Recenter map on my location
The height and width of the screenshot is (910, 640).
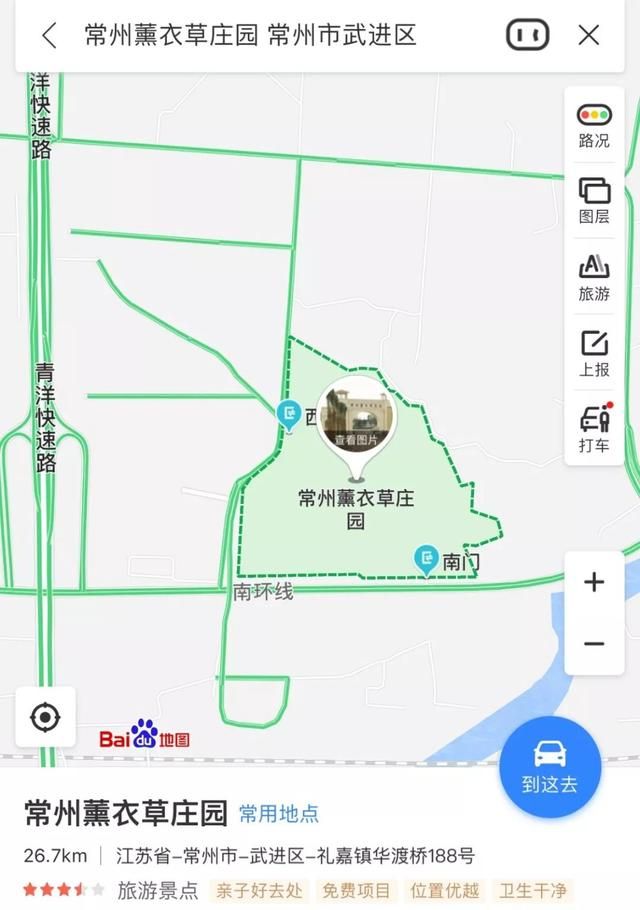45,717
